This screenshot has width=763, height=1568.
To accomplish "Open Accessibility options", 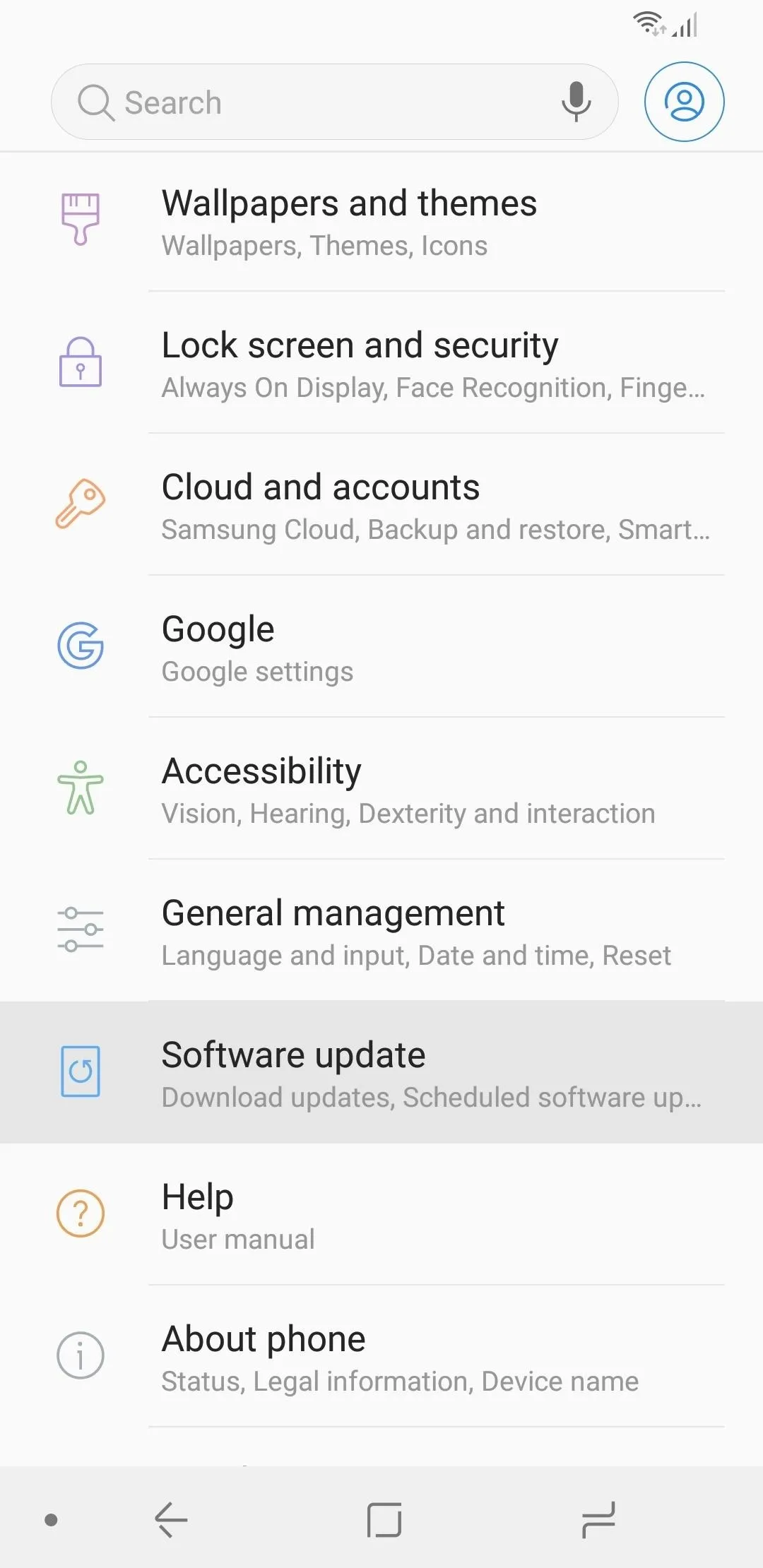I will pos(381,789).
